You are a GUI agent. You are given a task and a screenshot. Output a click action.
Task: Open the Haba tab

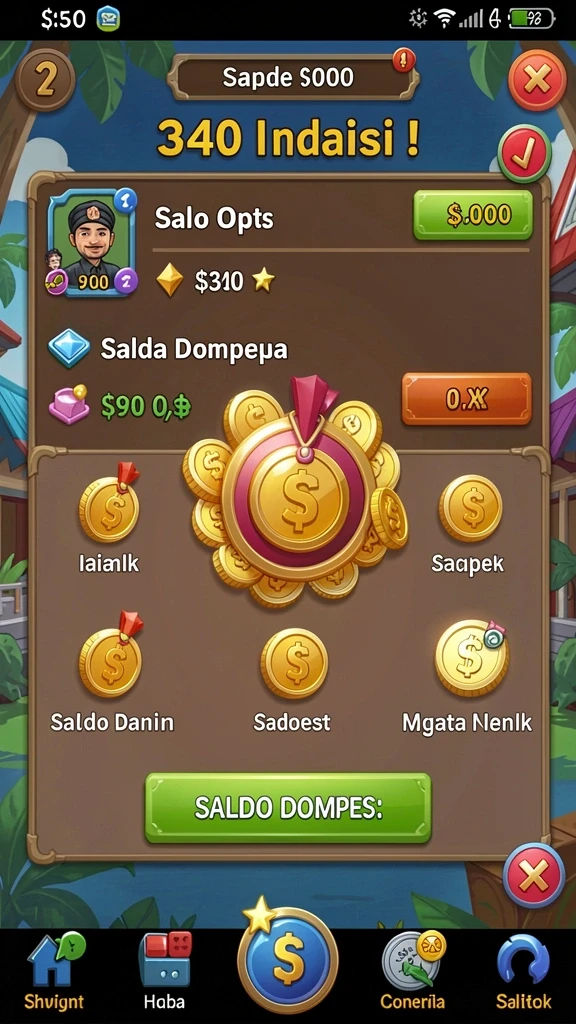point(165,970)
